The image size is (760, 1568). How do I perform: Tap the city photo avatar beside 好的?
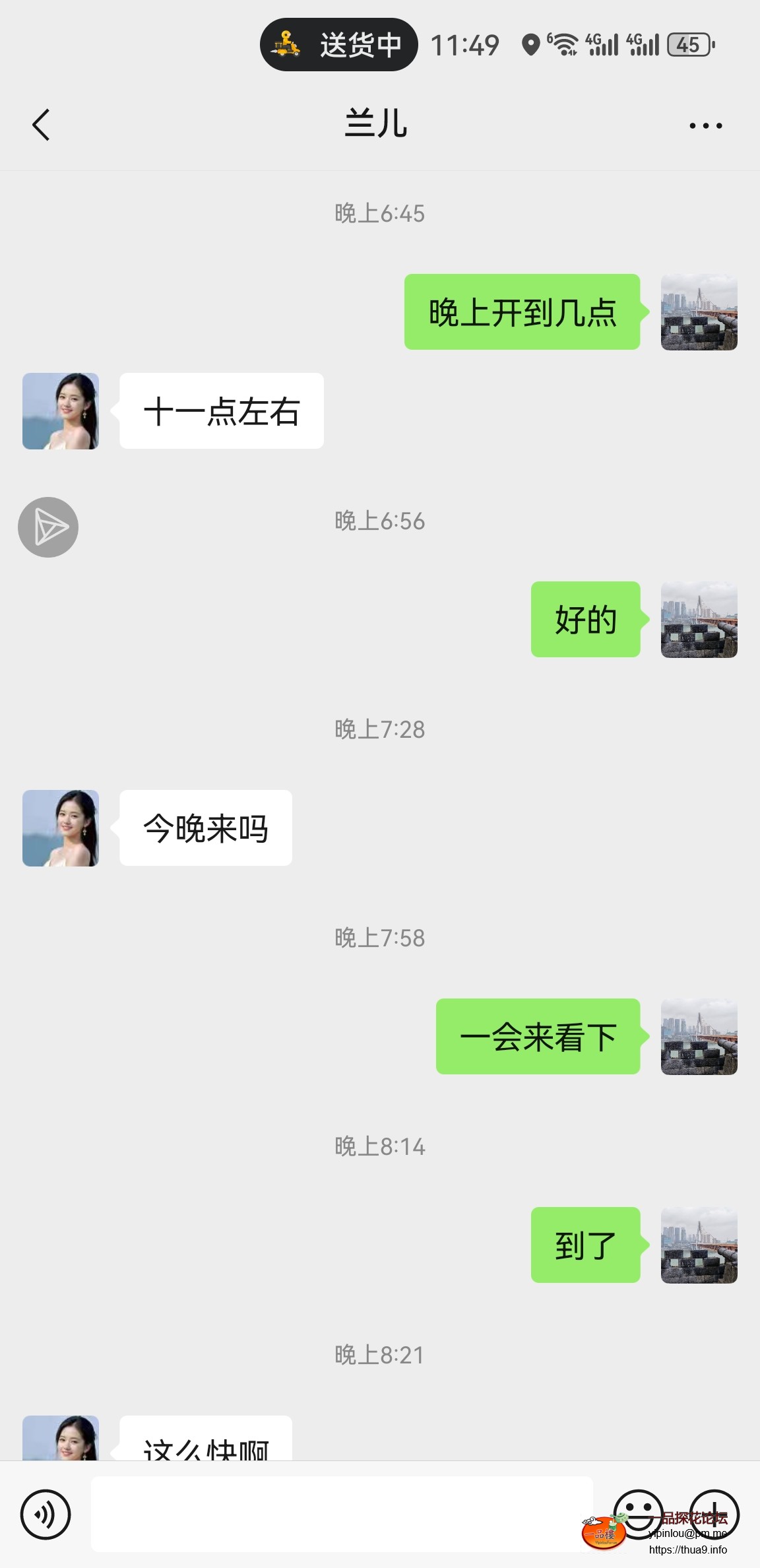(699, 620)
